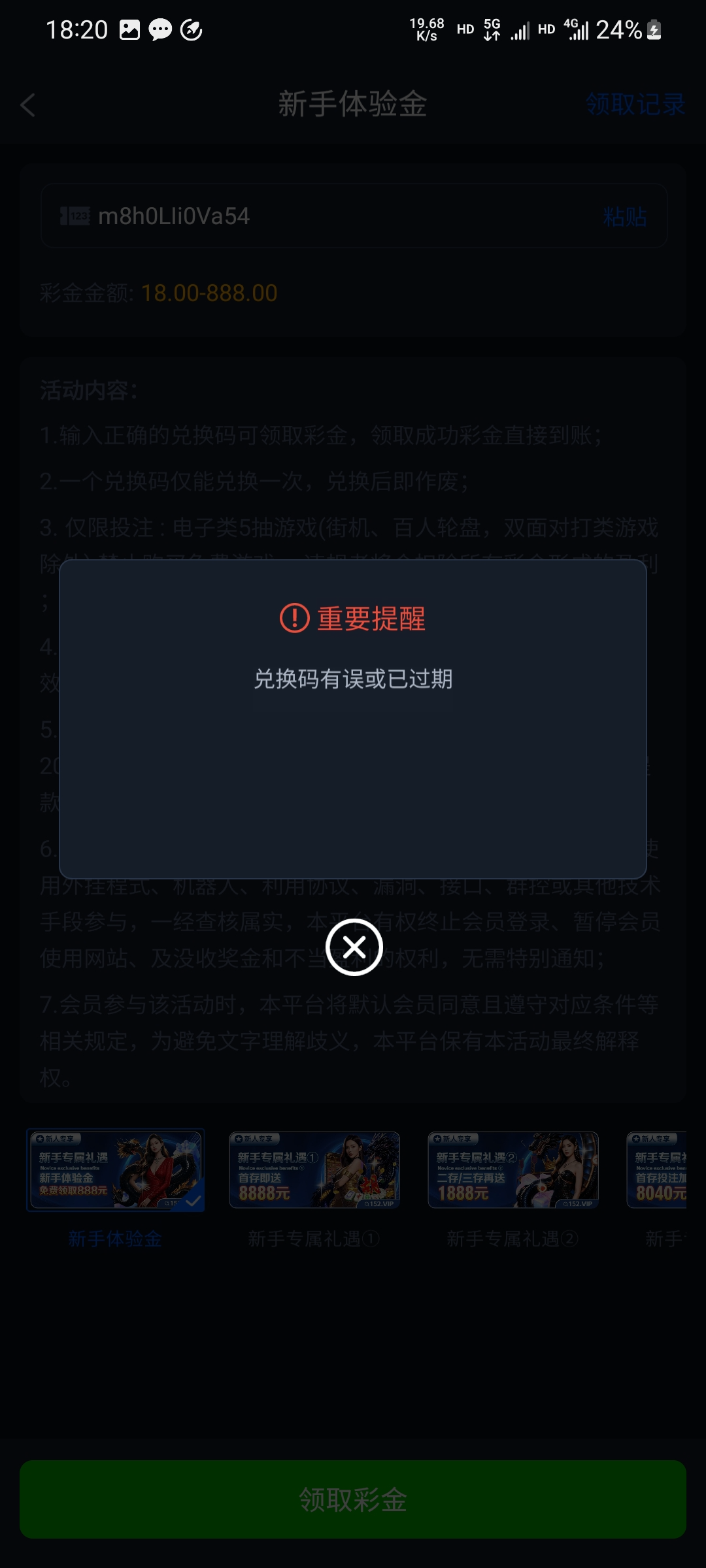Viewport: 706px width, 1568px height.
Task: Dismiss the 重要提醒 dialog with X
Action: (x=354, y=947)
